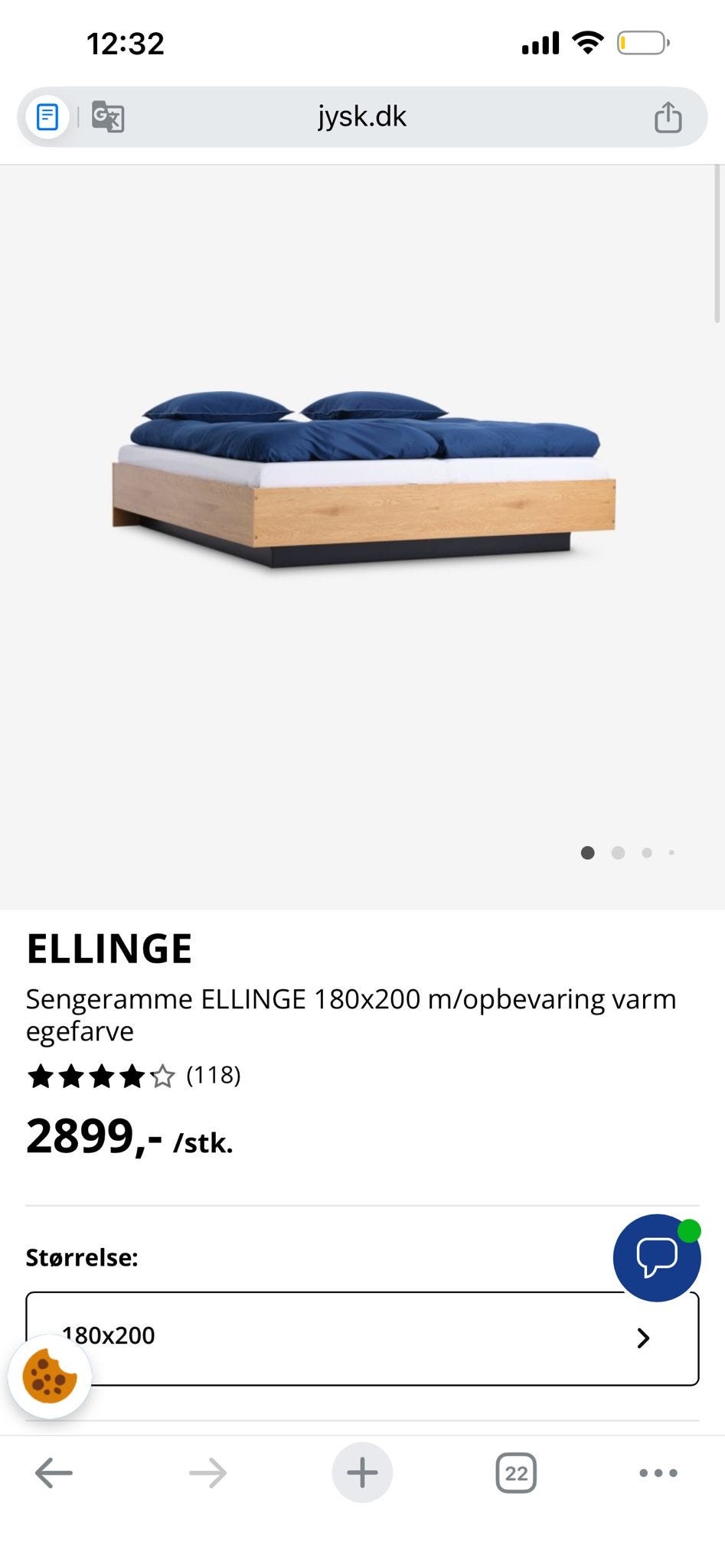The height and width of the screenshot is (1568, 725).
Task: Open cookie settings
Action: pos(50,1376)
